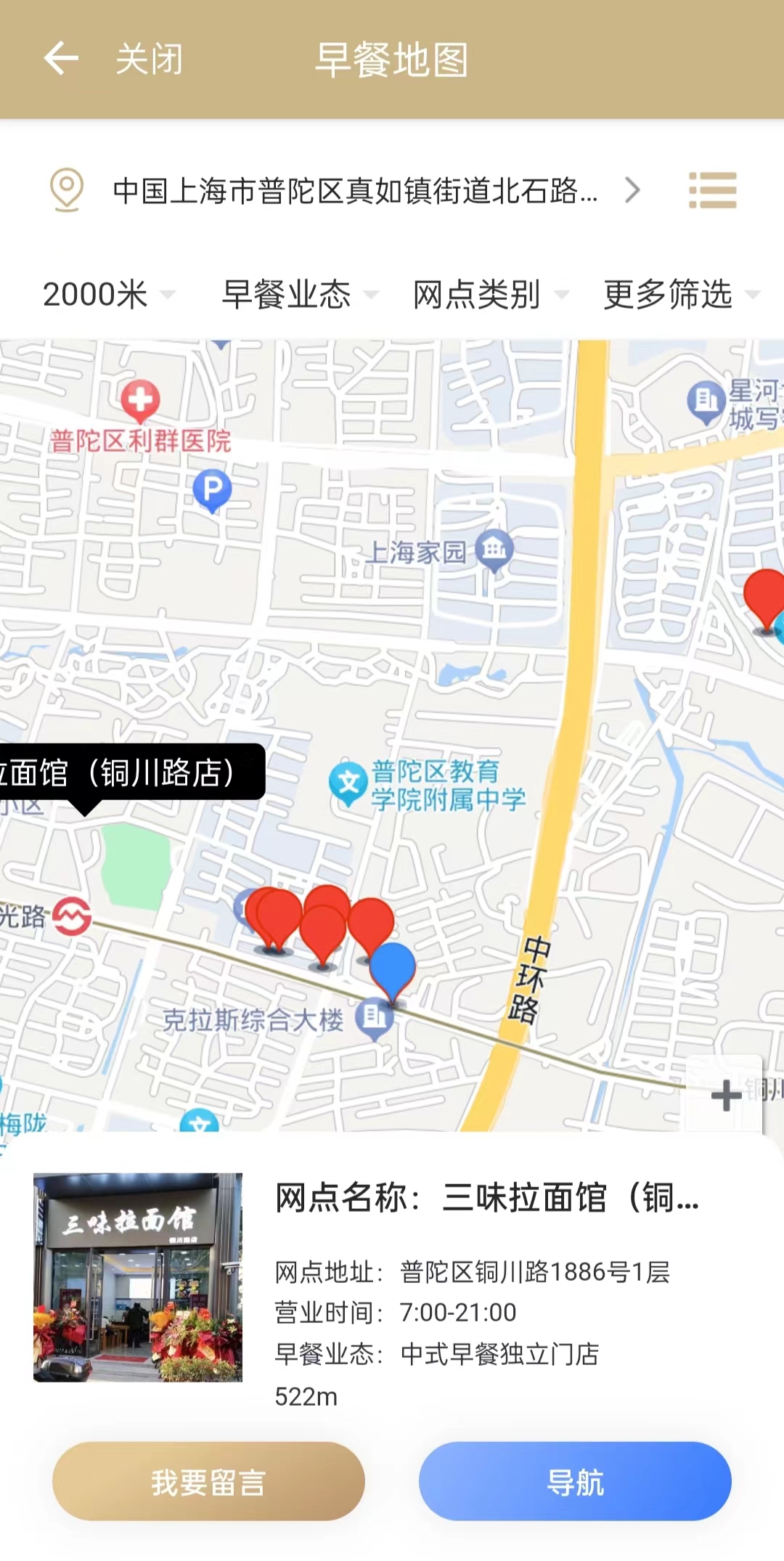Open the 早餐业态 filter dropdown
Viewport: 784px width, 1561px height.
(x=299, y=294)
